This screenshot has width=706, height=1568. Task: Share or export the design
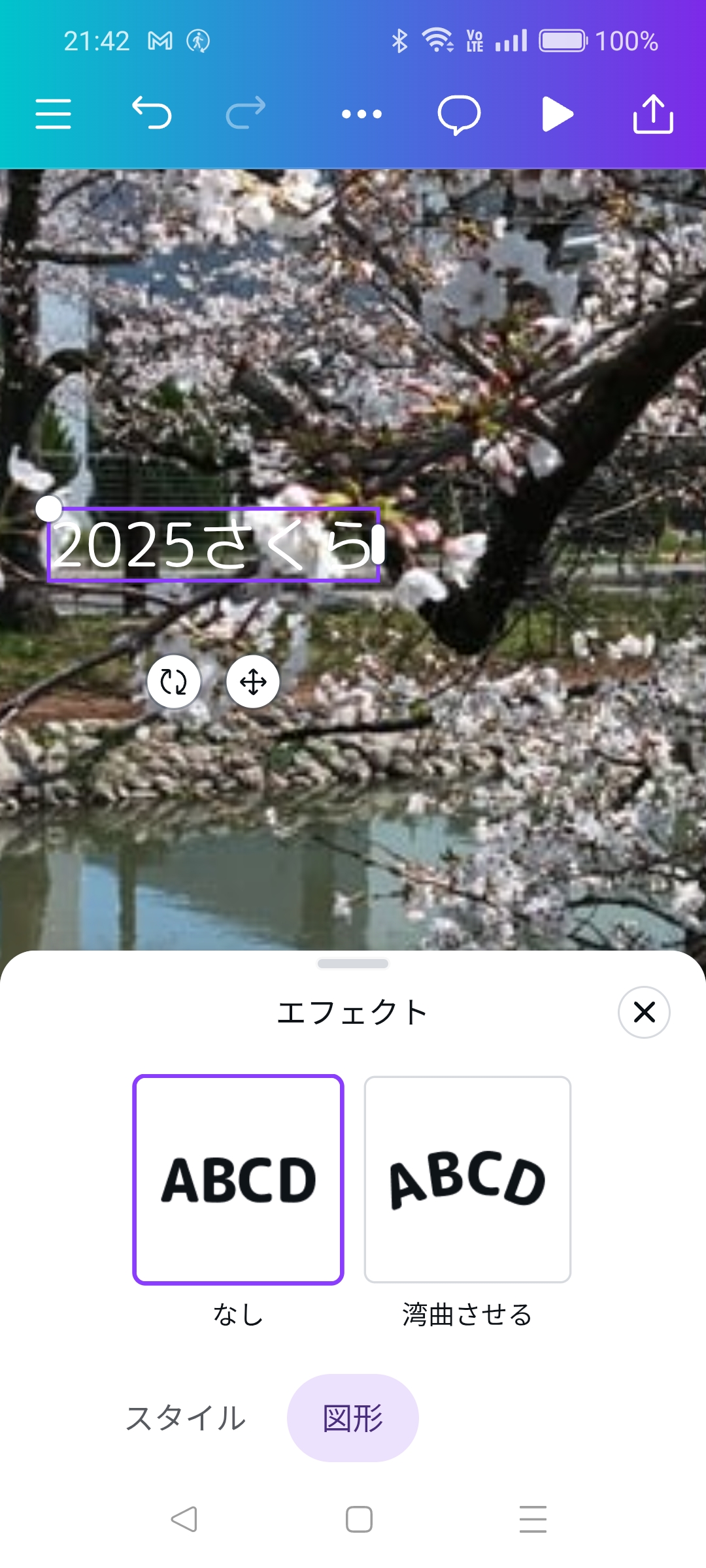[653, 114]
